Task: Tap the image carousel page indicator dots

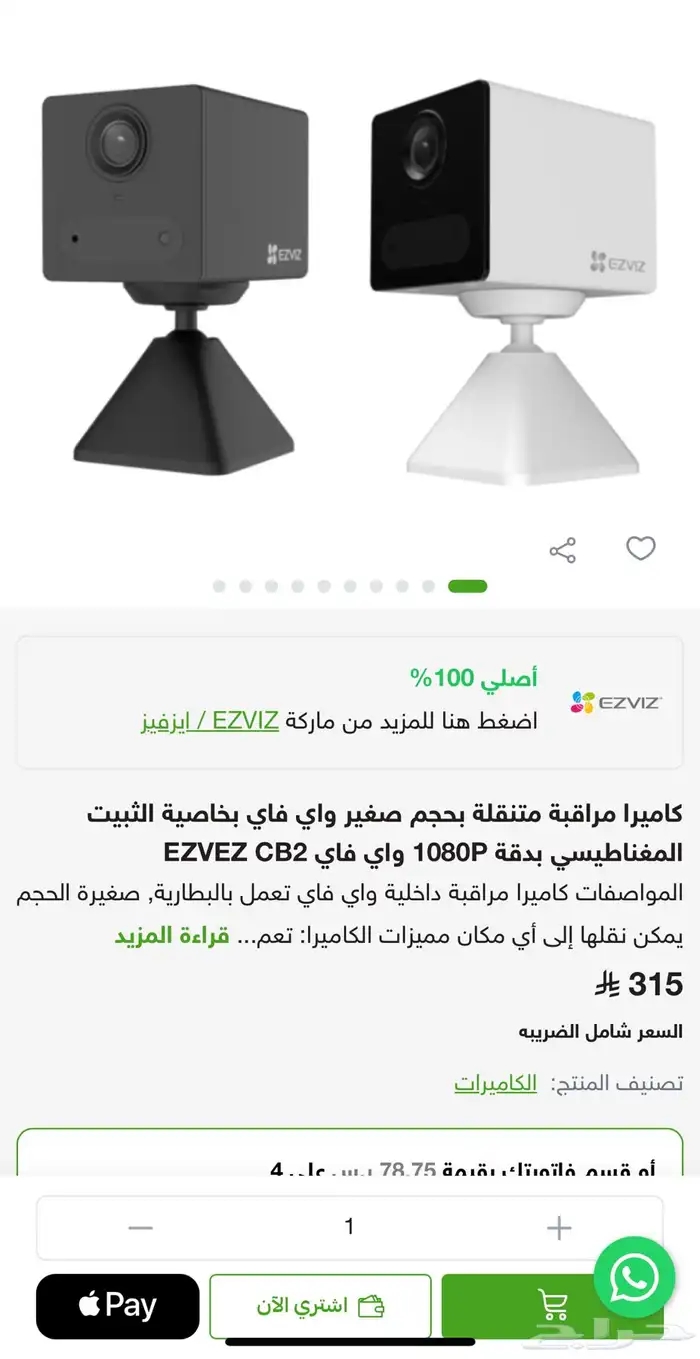Action: [x=350, y=586]
